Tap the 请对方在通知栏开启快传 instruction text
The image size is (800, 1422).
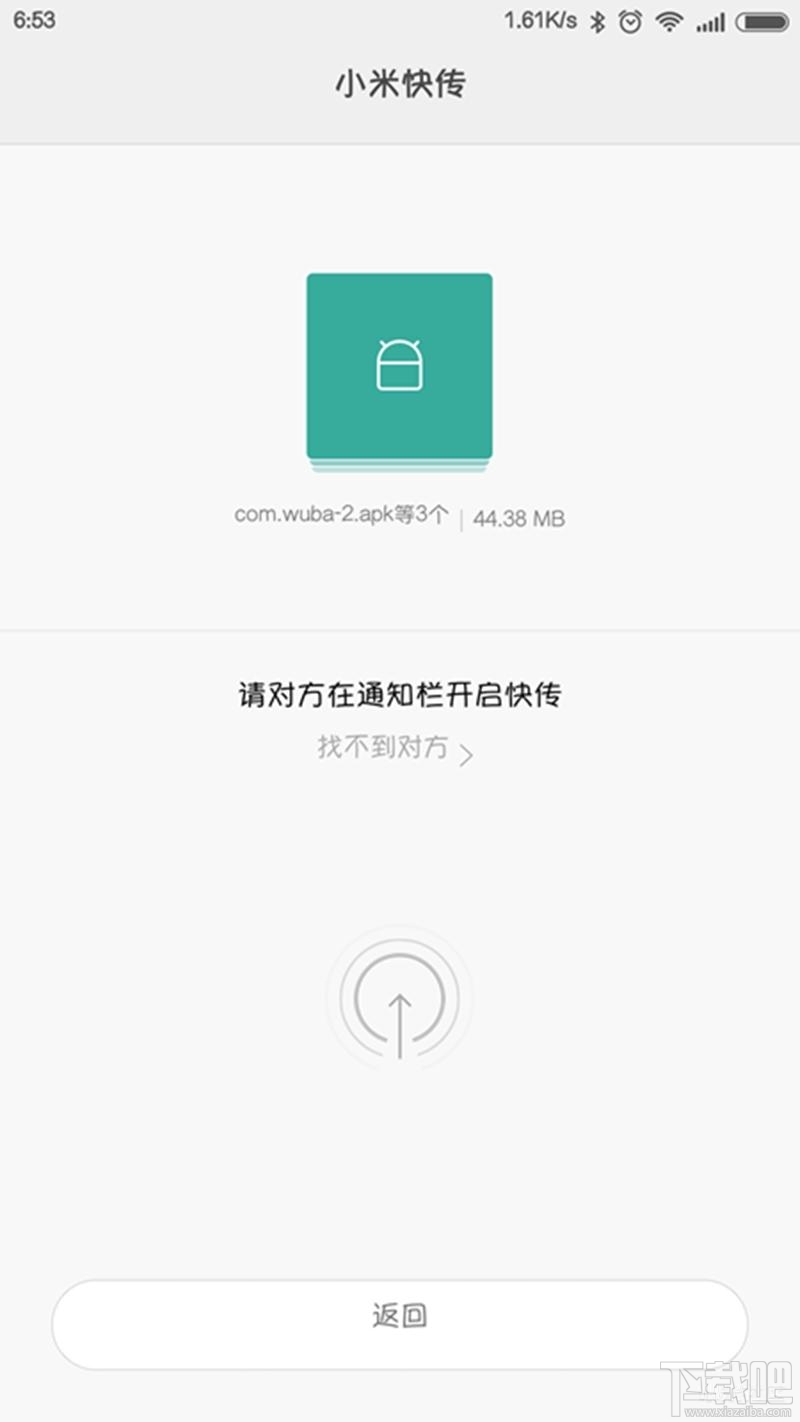click(399, 693)
